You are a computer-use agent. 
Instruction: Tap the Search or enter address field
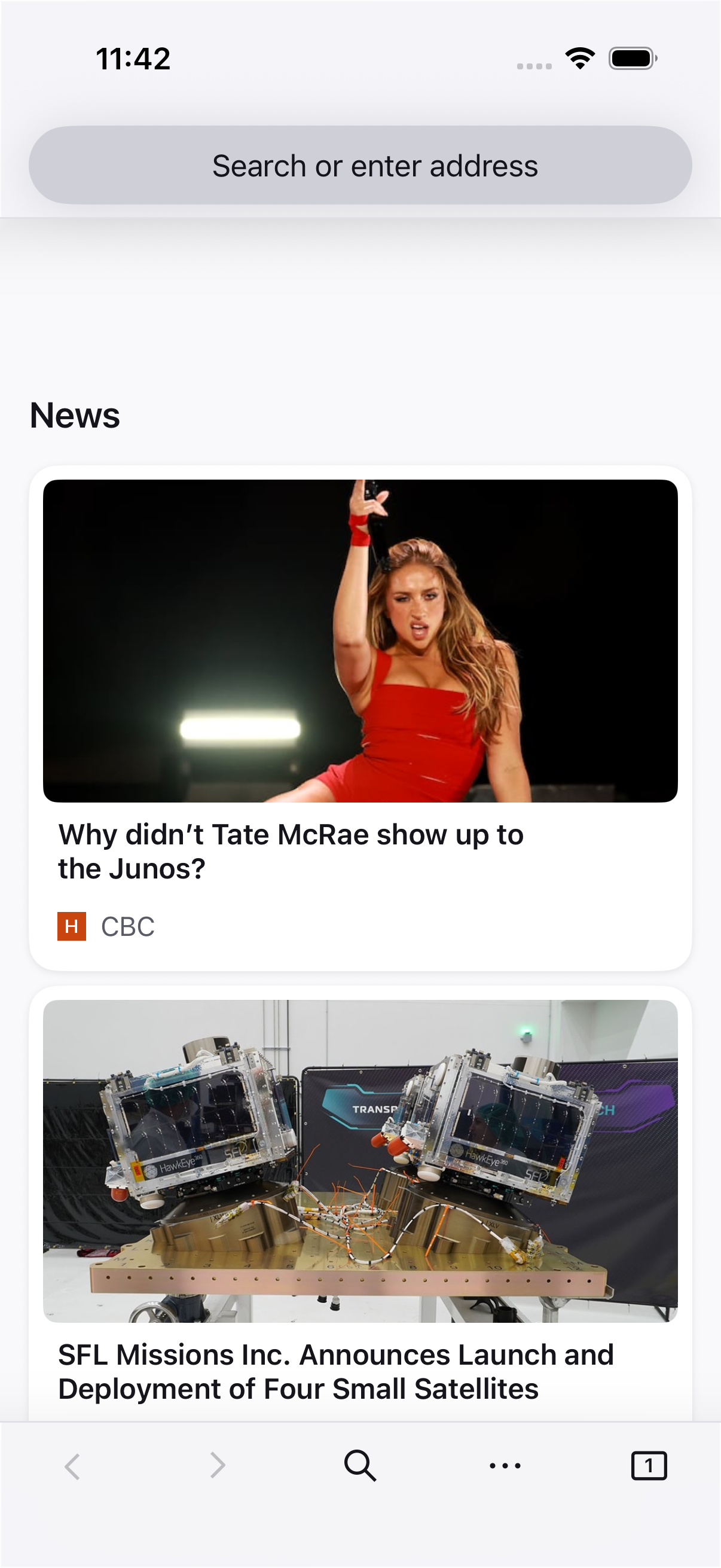(x=360, y=166)
